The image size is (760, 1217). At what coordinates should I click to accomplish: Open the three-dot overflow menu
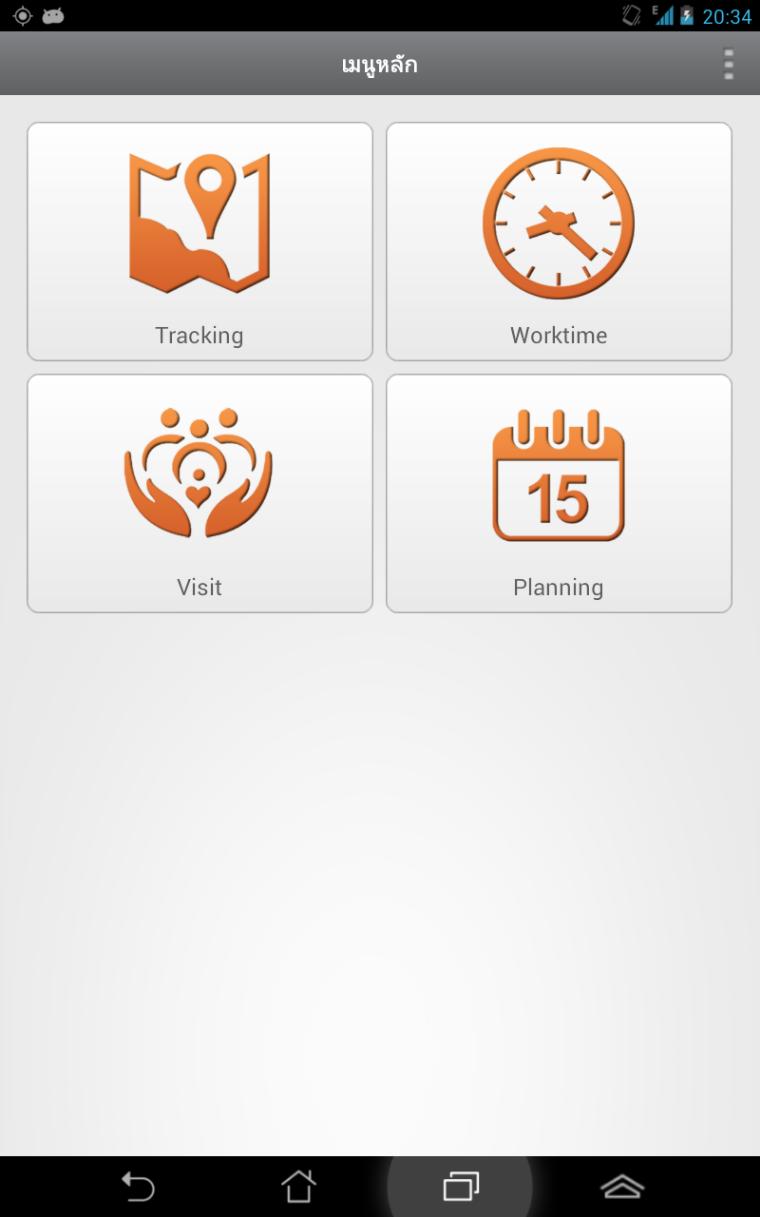click(x=729, y=64)
